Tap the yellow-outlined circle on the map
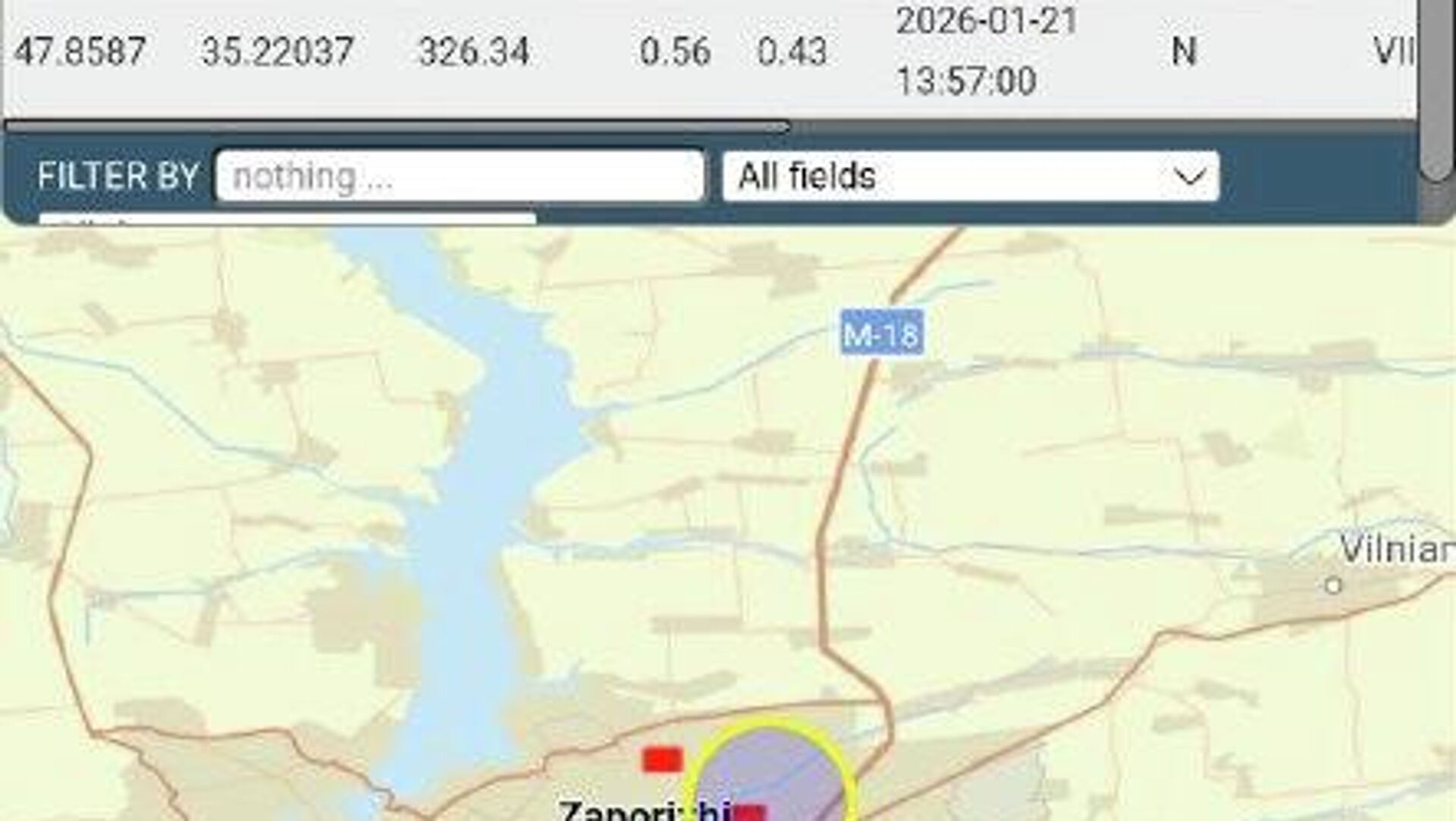1456x821 pixels. coord(773,777)
